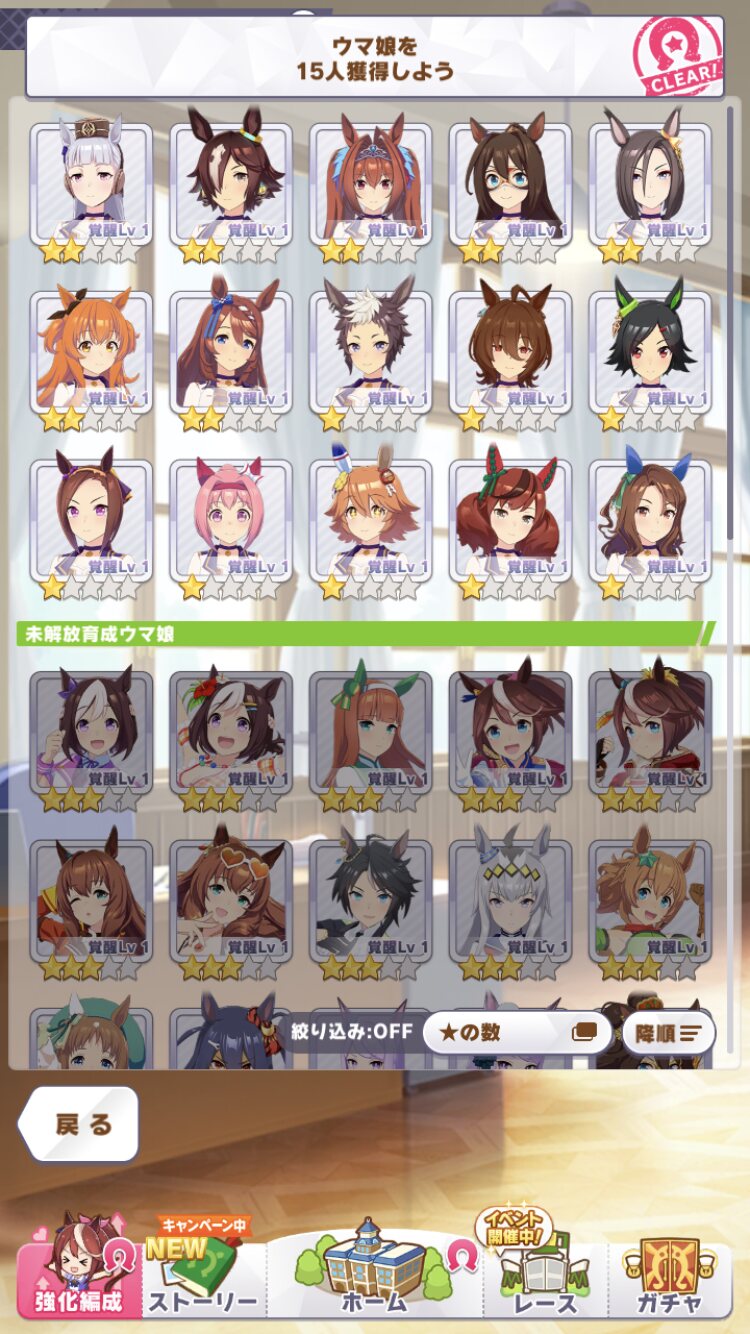Screen dimensions: 750x1334
Task: Toggle the 降順 sort order button
Action: [669, 1032]
